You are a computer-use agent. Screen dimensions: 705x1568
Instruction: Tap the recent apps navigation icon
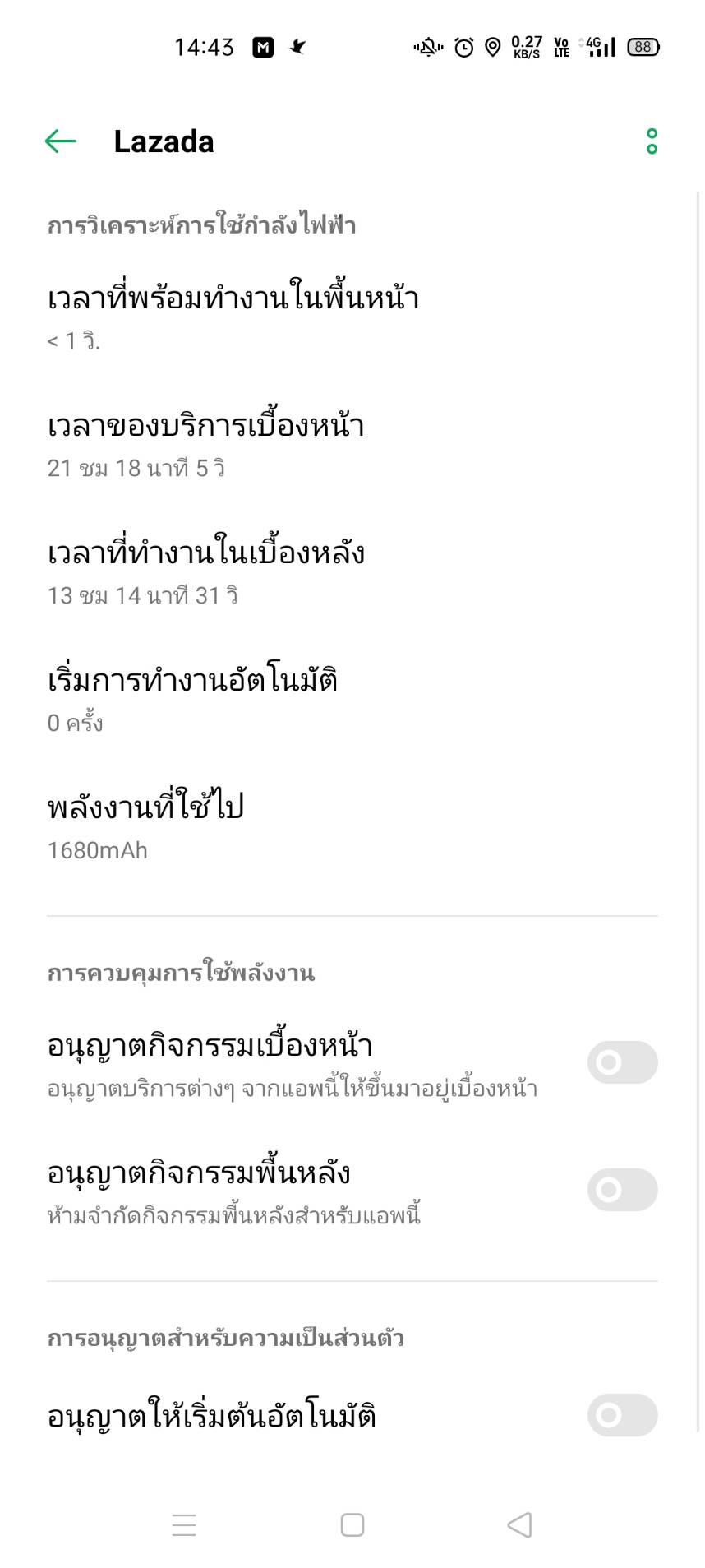[x=185, y=1525]
